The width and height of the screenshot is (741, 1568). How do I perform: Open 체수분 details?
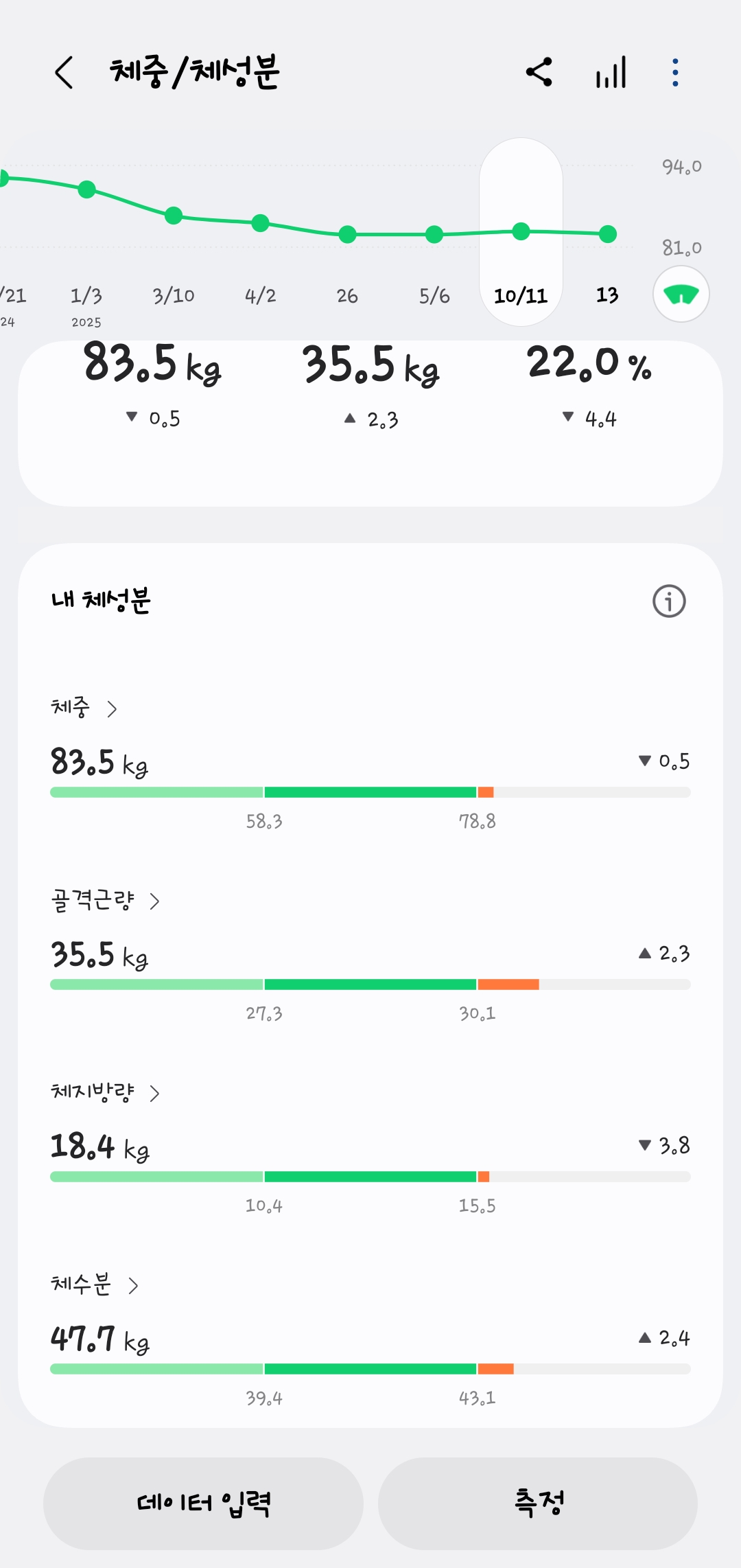94,1284
